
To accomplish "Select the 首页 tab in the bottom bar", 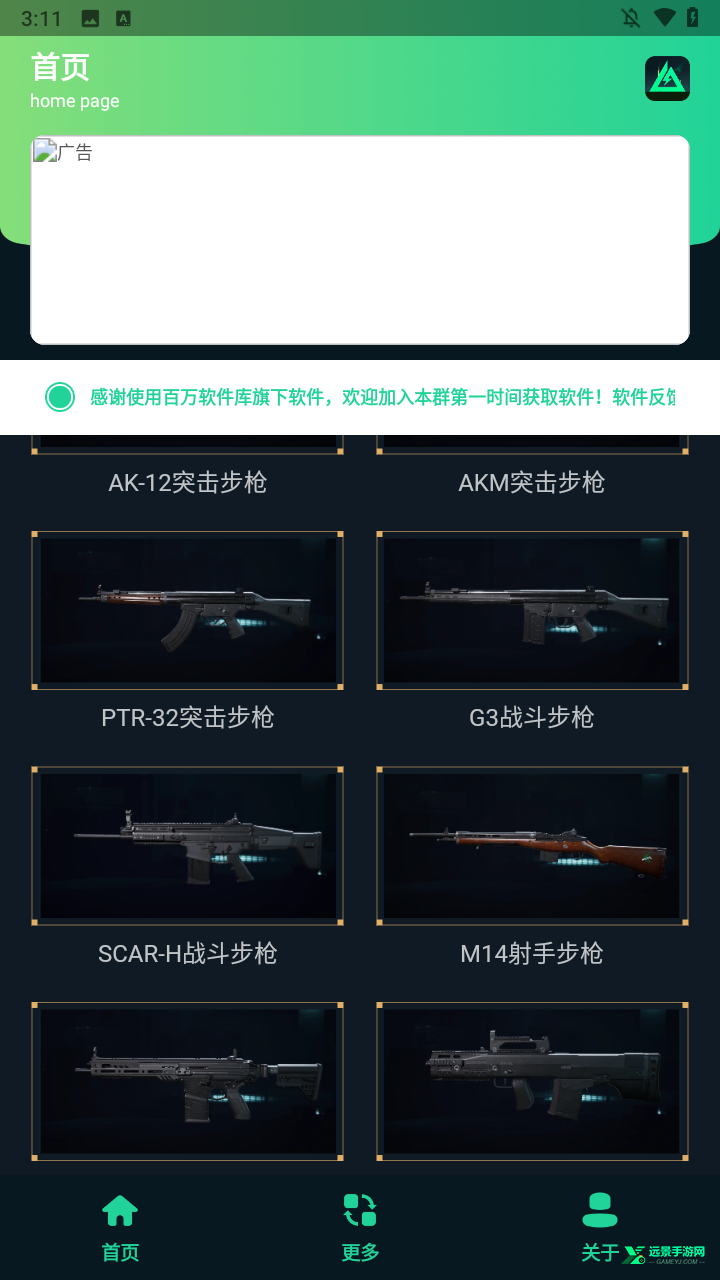I will (x=120, y=1225).
